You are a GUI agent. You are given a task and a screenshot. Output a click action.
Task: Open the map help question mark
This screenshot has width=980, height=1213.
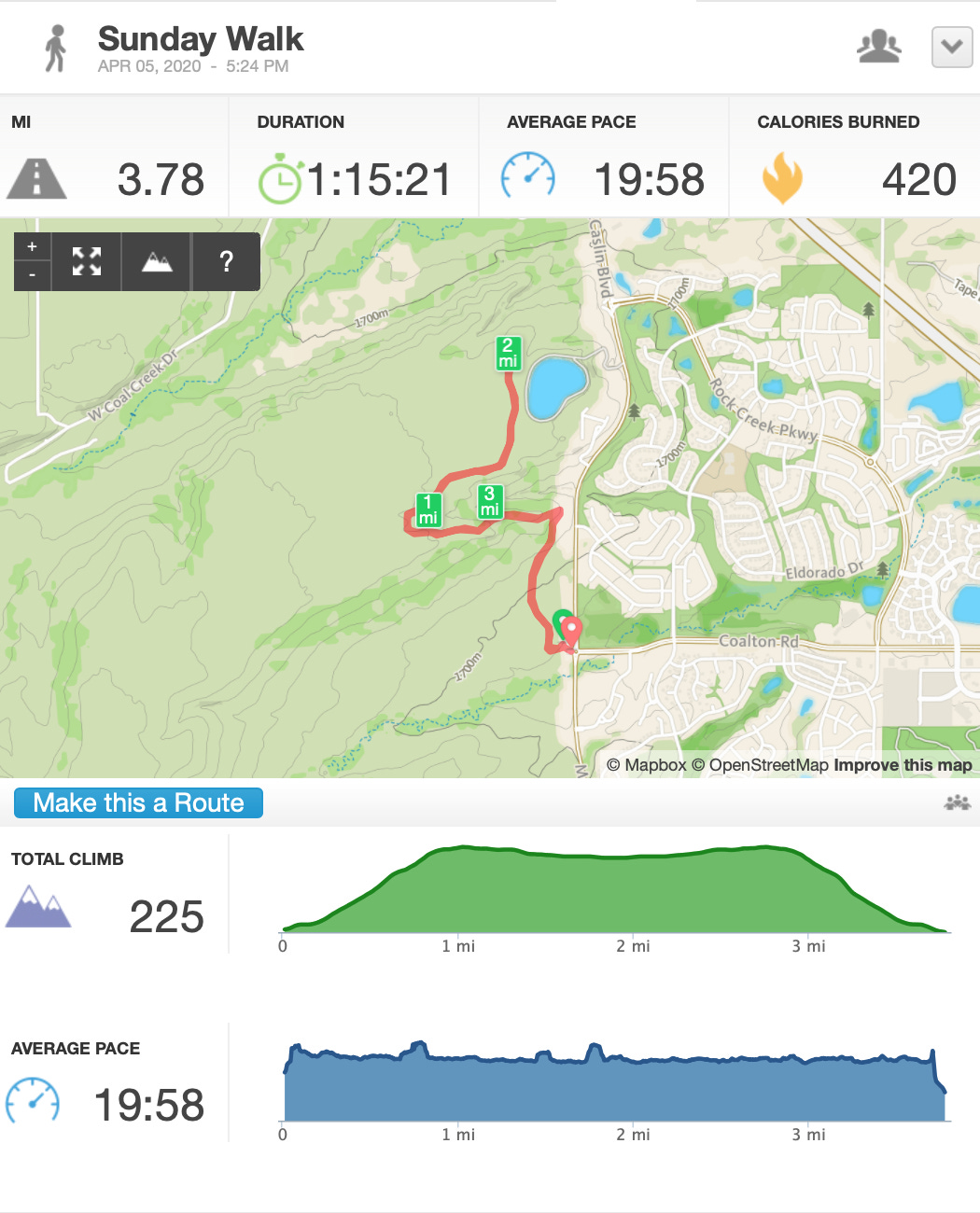226,261
